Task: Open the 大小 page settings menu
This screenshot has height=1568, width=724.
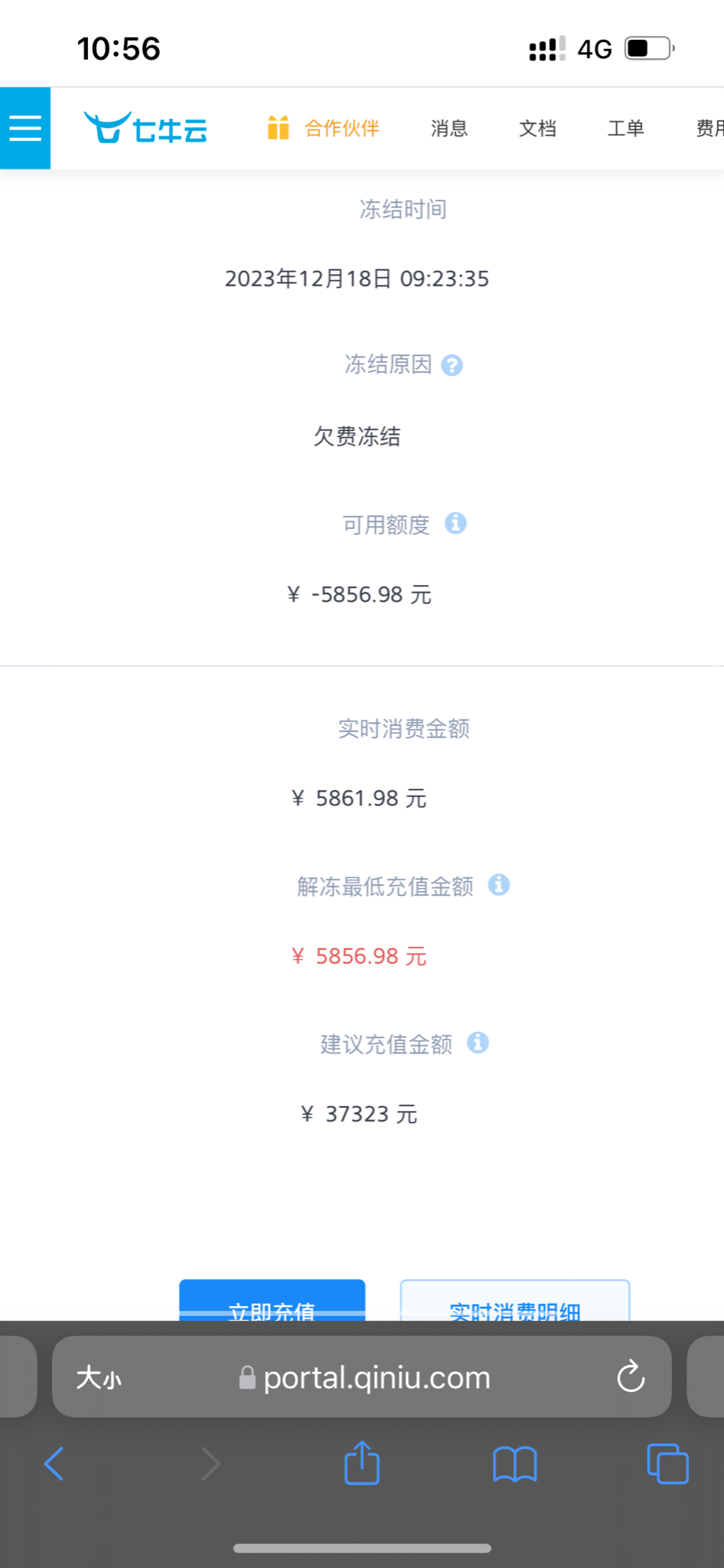Action: coord(99,1378)
